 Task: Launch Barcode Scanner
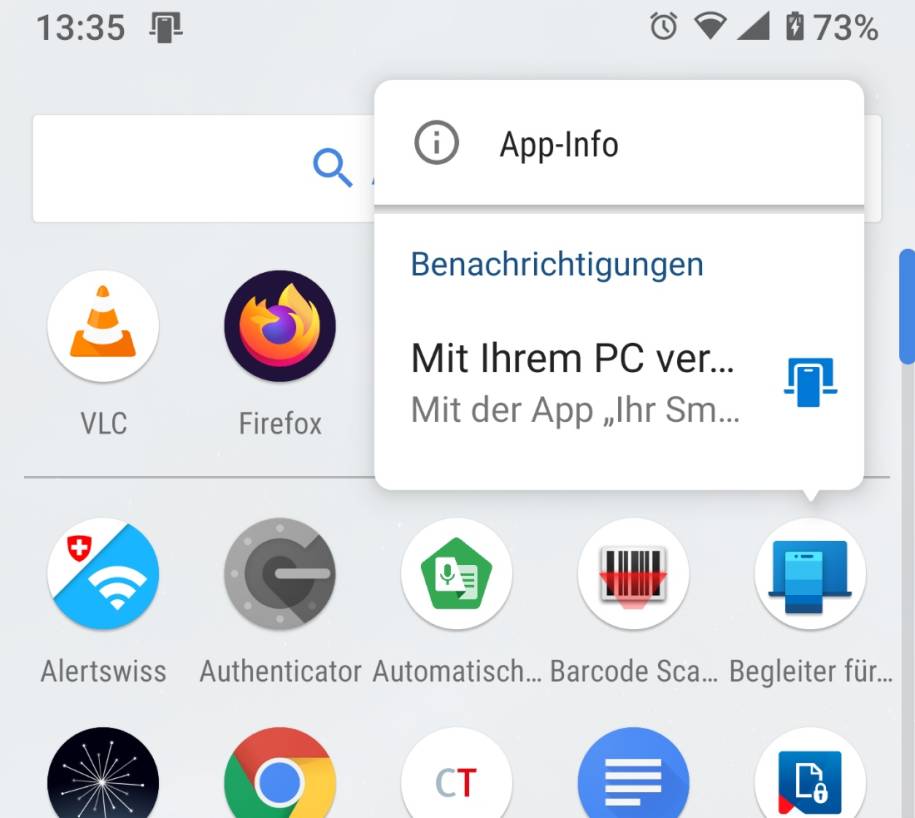pyautogui.click(x=634, y=573)
